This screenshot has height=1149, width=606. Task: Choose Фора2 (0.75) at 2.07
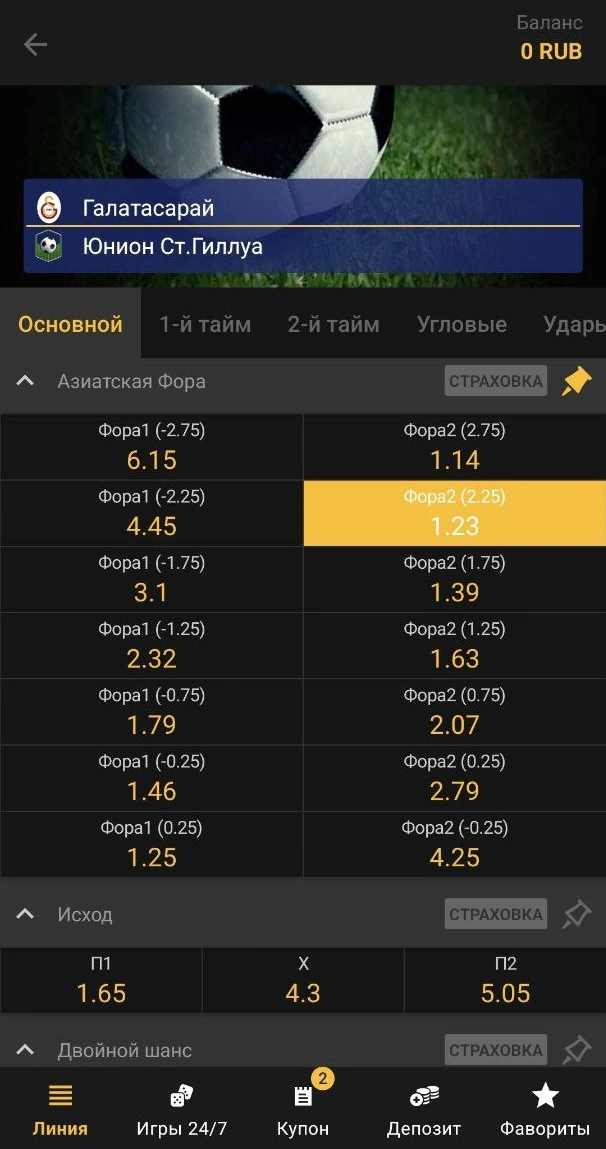(454, 711)
